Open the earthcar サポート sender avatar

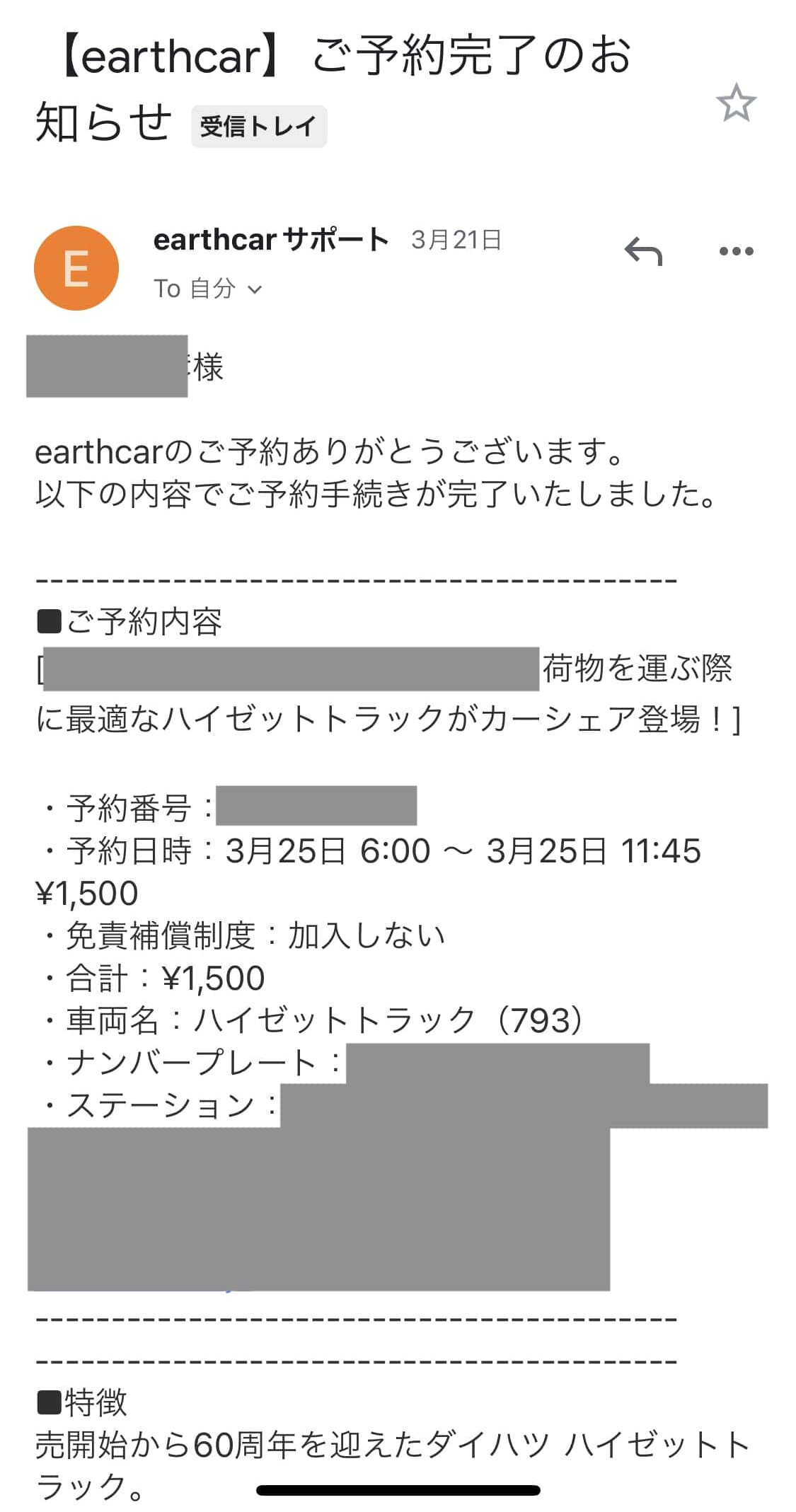tap(76, 268)
